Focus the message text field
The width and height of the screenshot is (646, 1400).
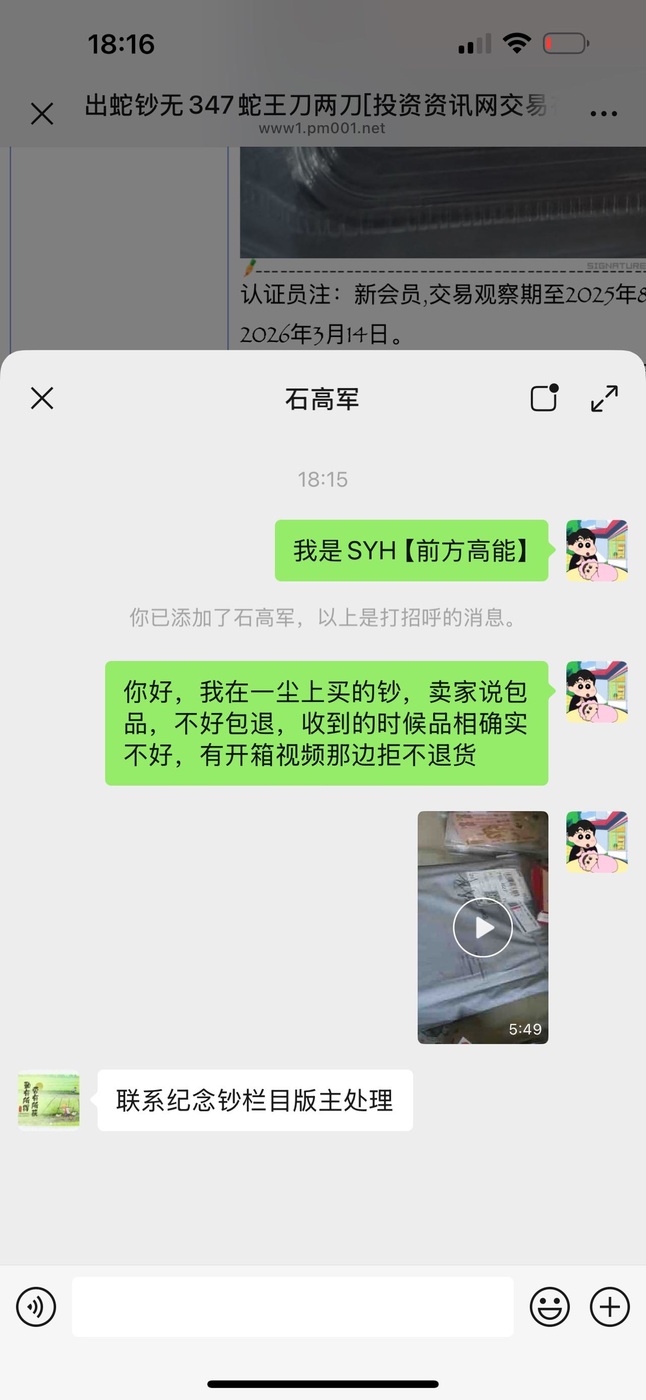point(293,1306)
